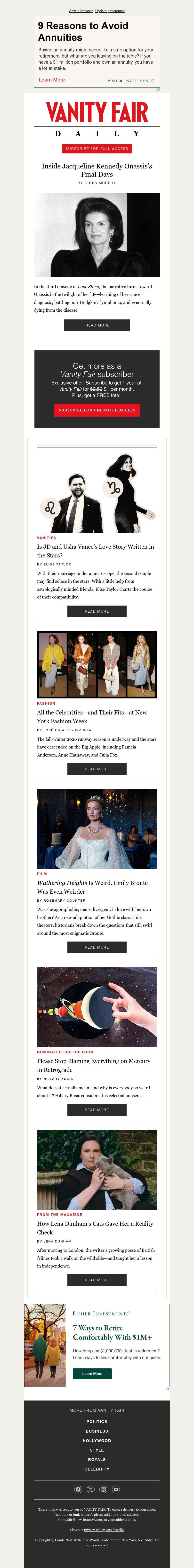This screenshot has width=194, height=1568.
Task: Open the Update preferences link
Action: 110,11
